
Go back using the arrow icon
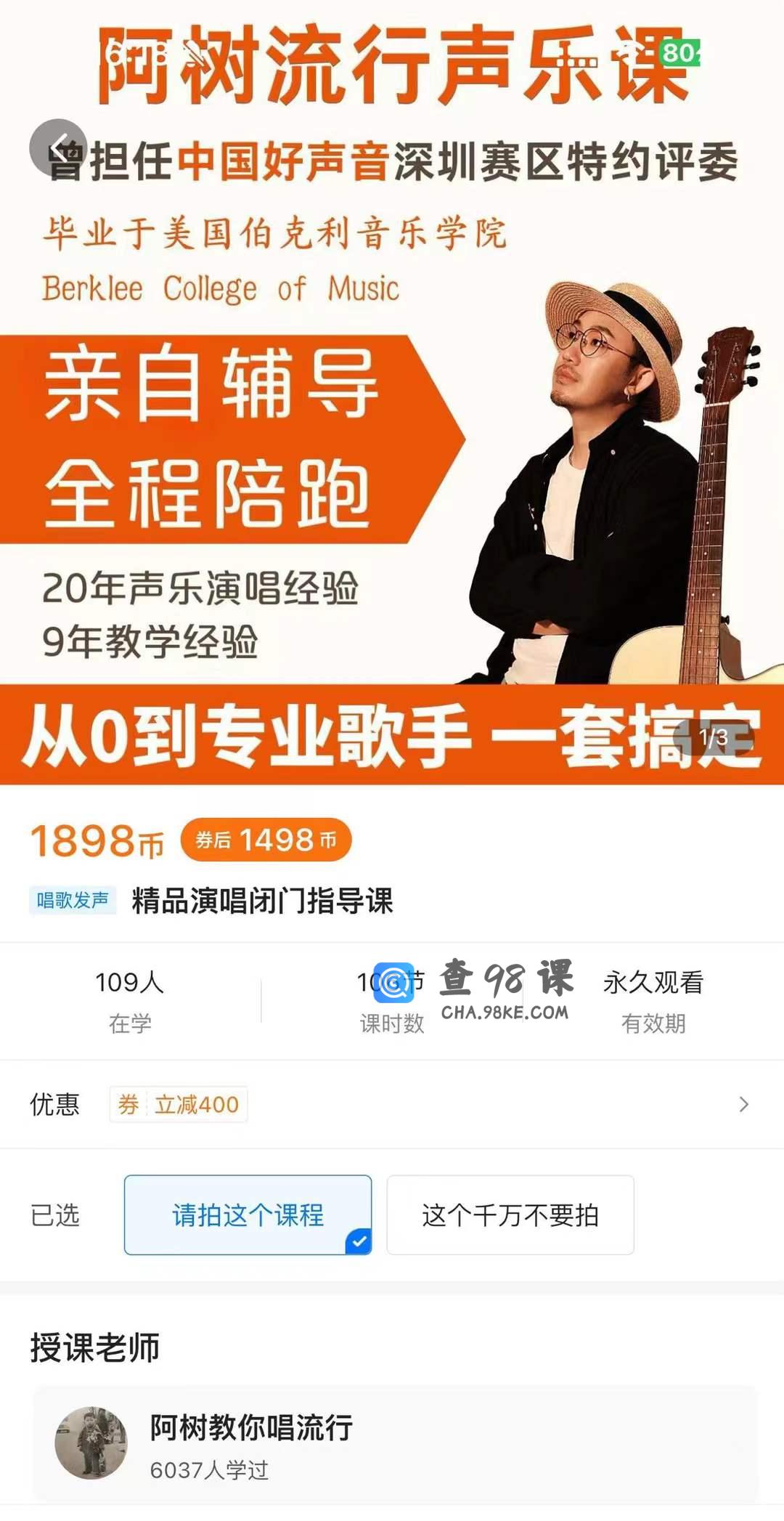tap(58, 147)
